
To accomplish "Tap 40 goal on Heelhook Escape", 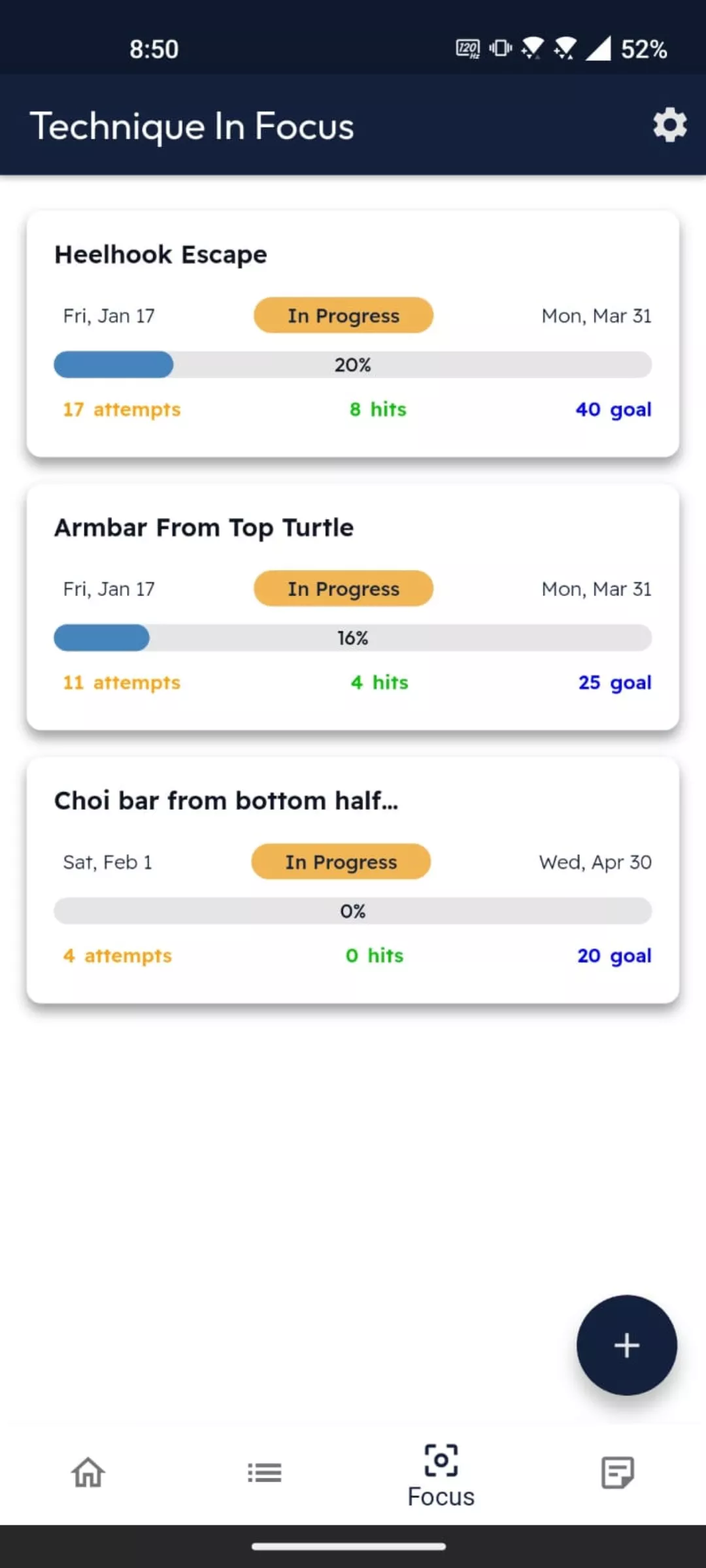I will point(613,409).
